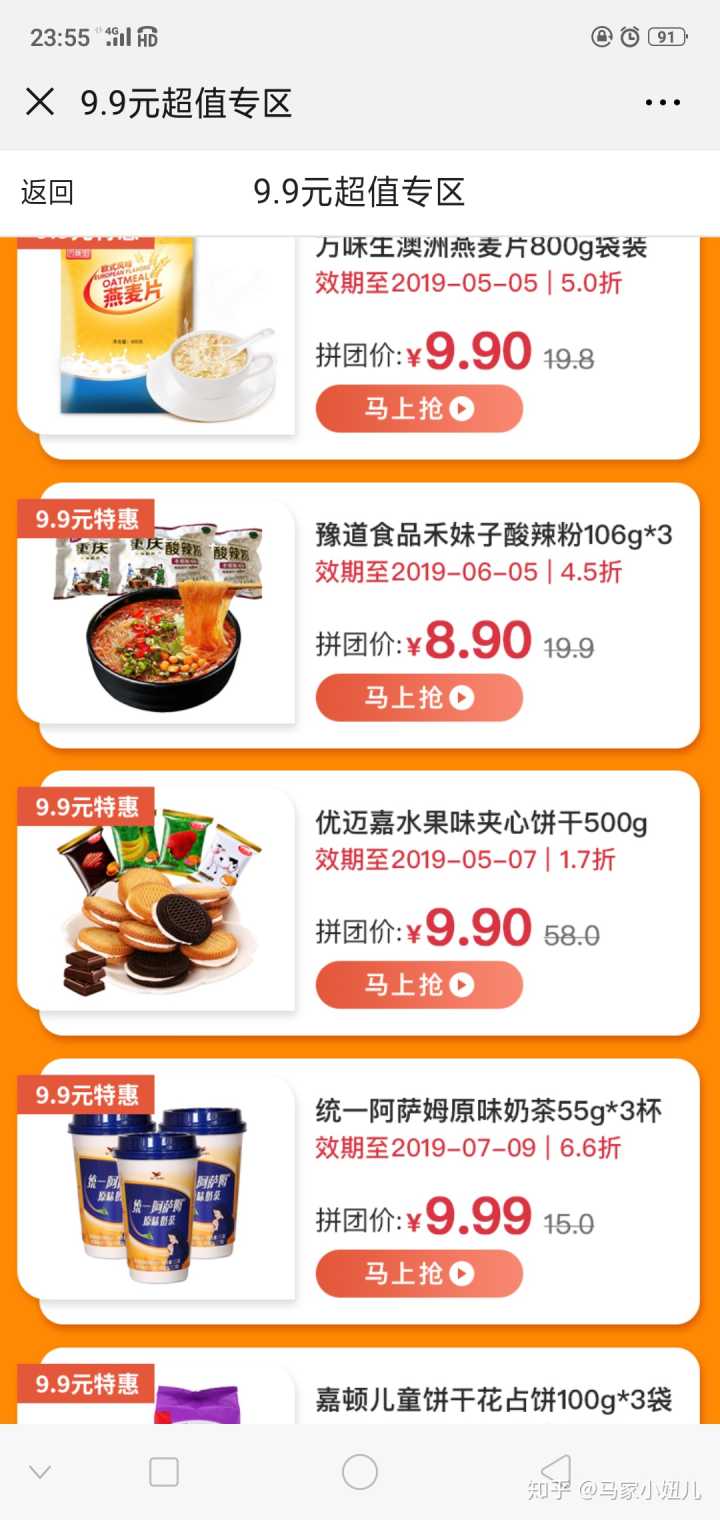Viewport: 720px width, 1520px height.
Task: Buy 优迈嘉水果味夹心饼干500g via 马上抢
Action: 419,985
